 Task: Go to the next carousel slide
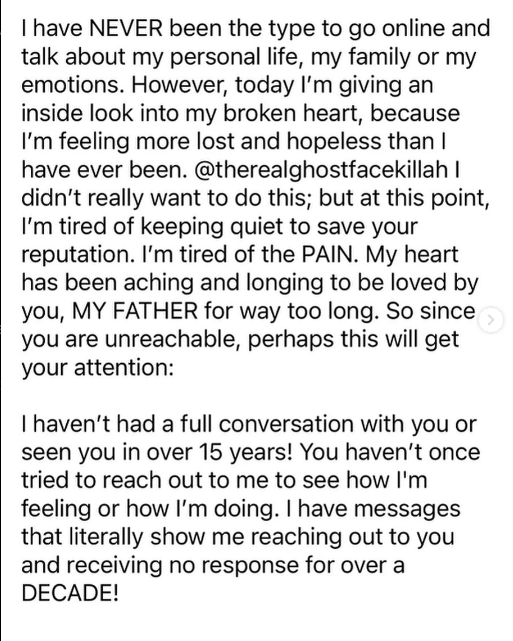pyautogui.click(x=491, y=320)
